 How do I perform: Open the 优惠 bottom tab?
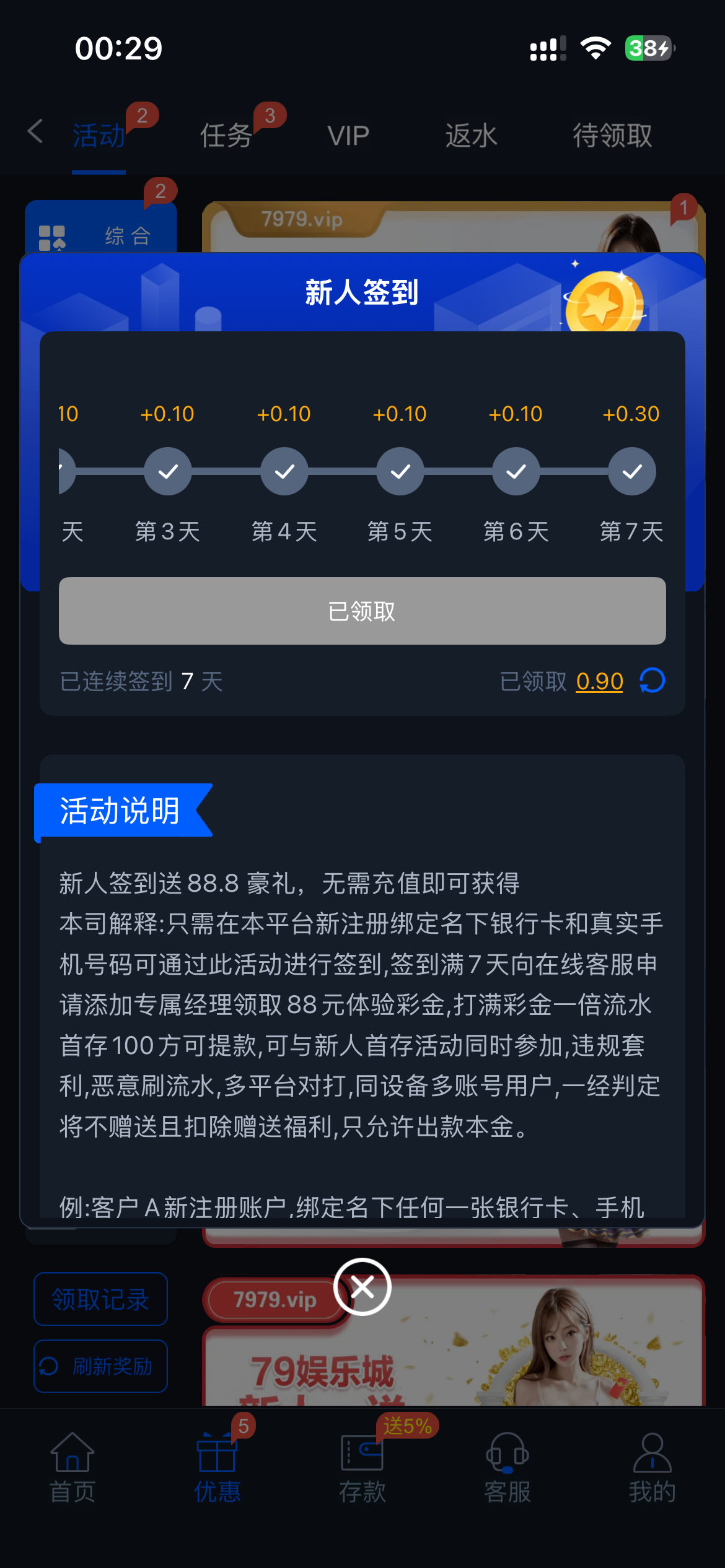217,1468
